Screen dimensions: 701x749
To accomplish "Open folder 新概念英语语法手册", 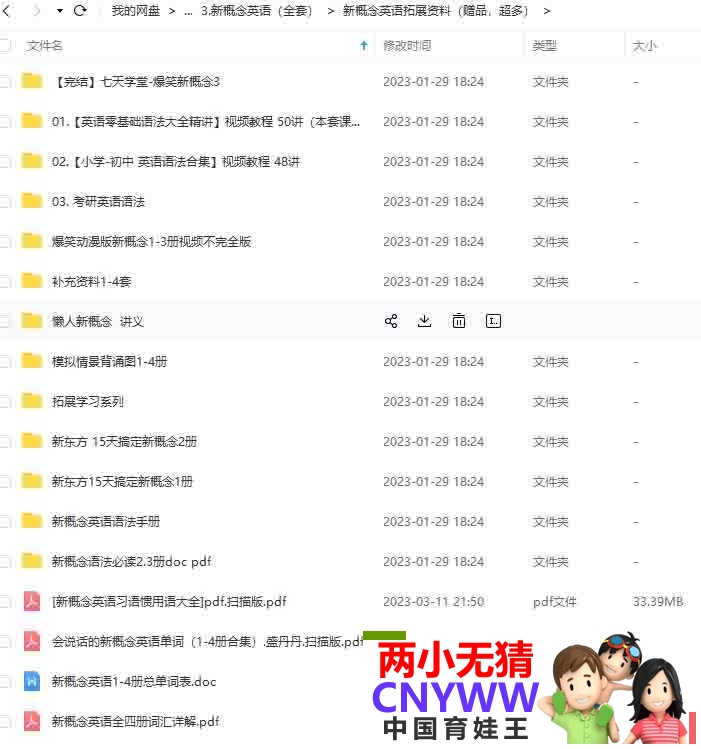I will tap(105, 522).
